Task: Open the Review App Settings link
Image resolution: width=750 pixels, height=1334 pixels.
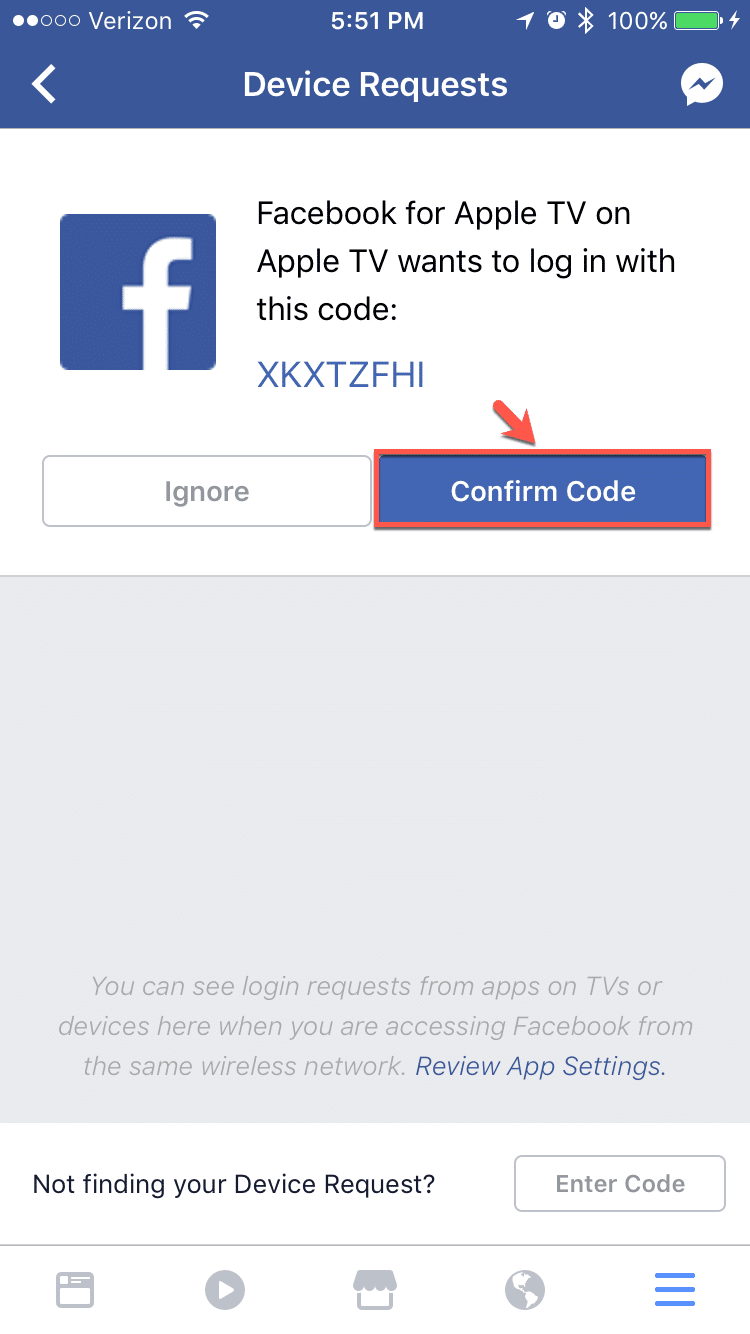Action: [x=540, y=1066]
